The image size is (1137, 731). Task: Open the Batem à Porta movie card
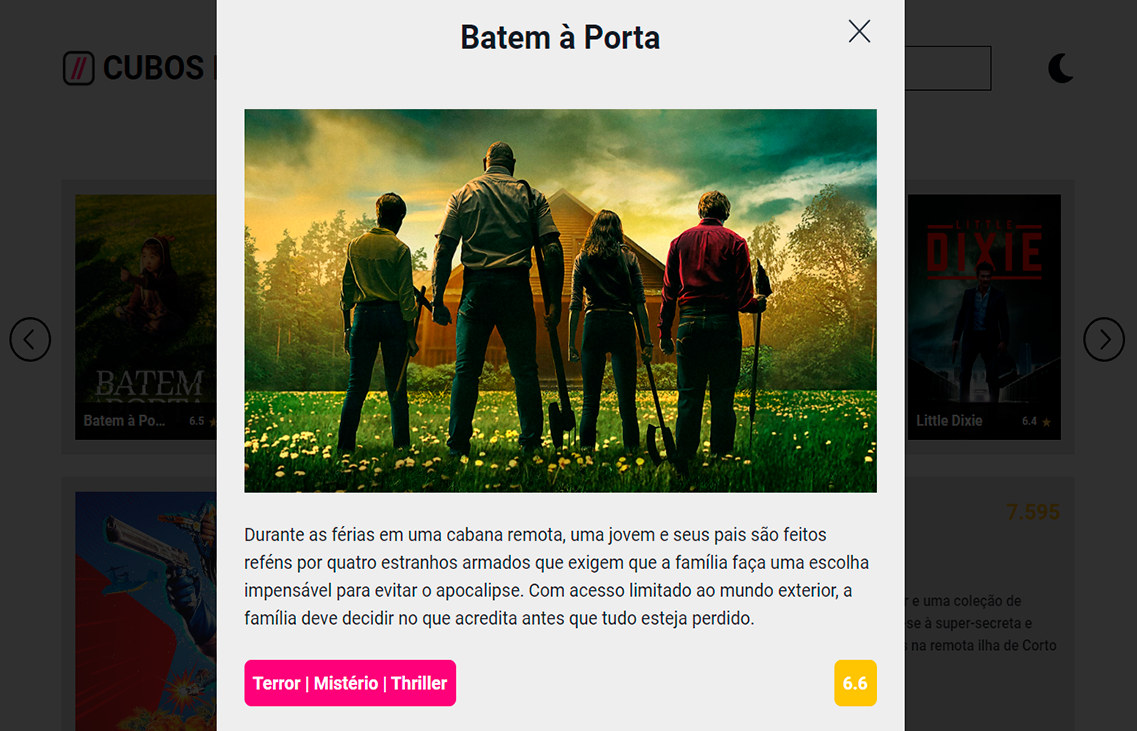pyautogui.click(x=145, y=317)
